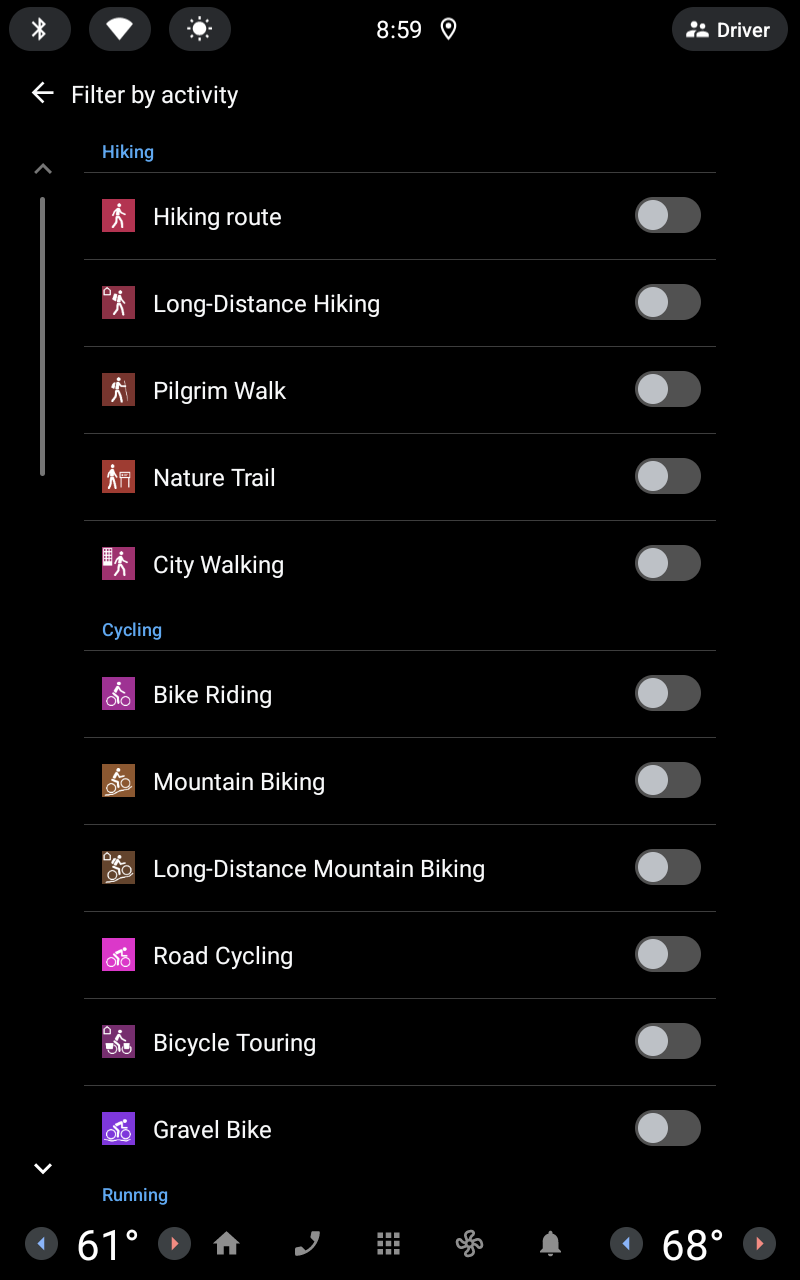Switch on City Walking filter
Viewport: 800px width, 1280px height.
pos(668,564)
